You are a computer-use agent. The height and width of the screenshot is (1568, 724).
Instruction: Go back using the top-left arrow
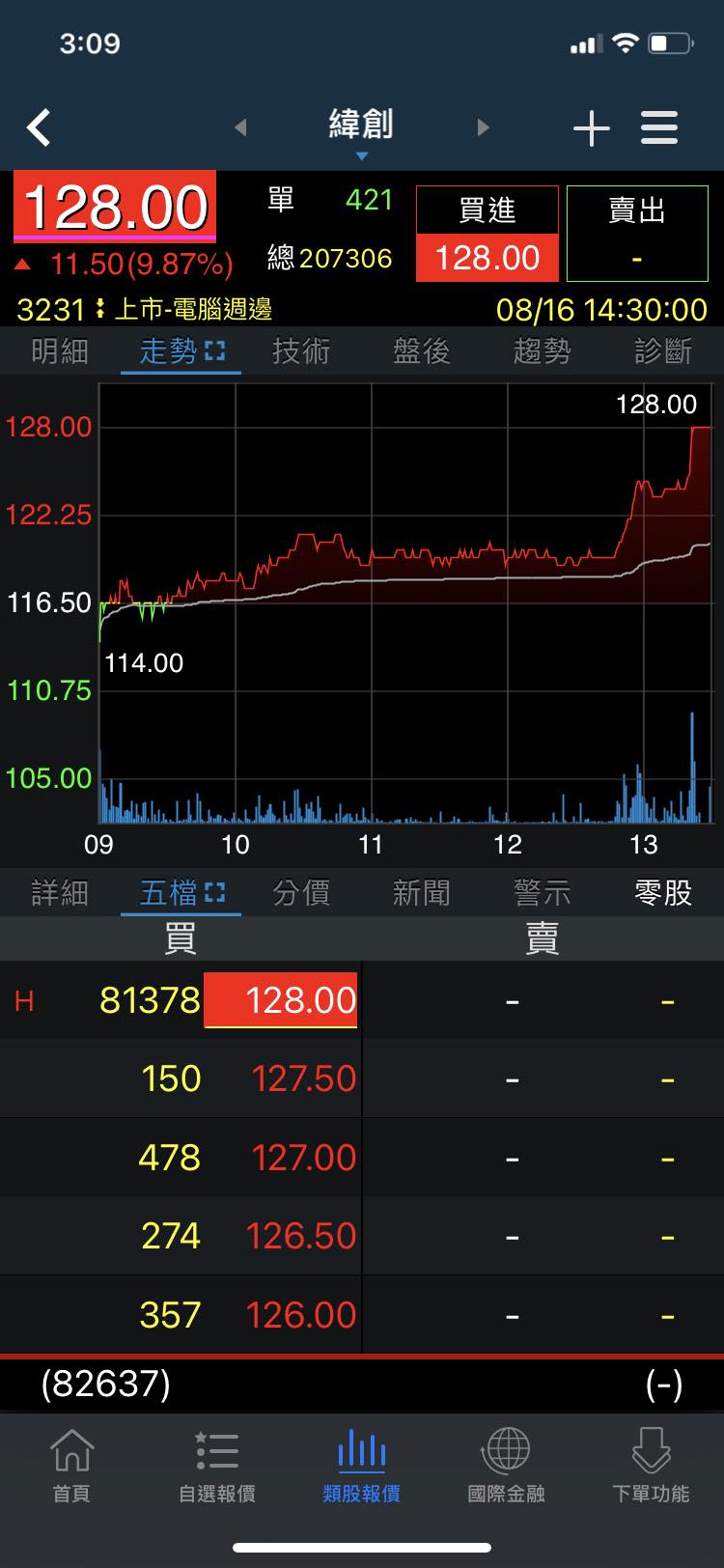39,127
